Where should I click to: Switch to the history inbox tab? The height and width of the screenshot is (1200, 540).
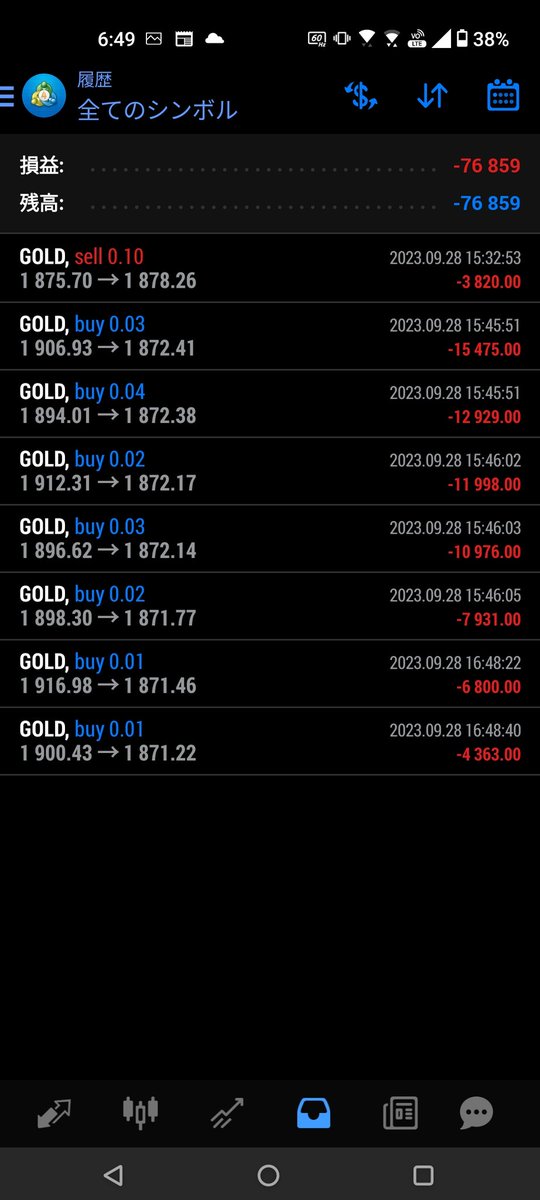point(314,1113)
